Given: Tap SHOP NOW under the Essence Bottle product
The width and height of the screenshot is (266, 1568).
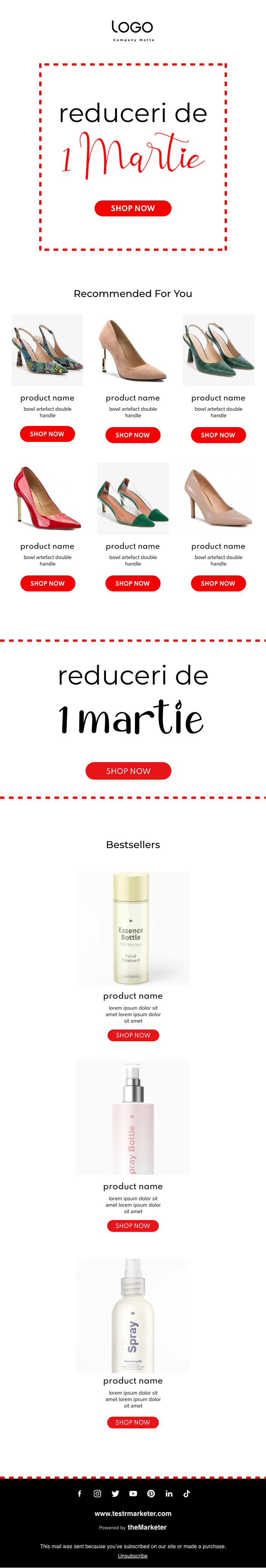Looking at the screenshot, I should (133, 1035).
